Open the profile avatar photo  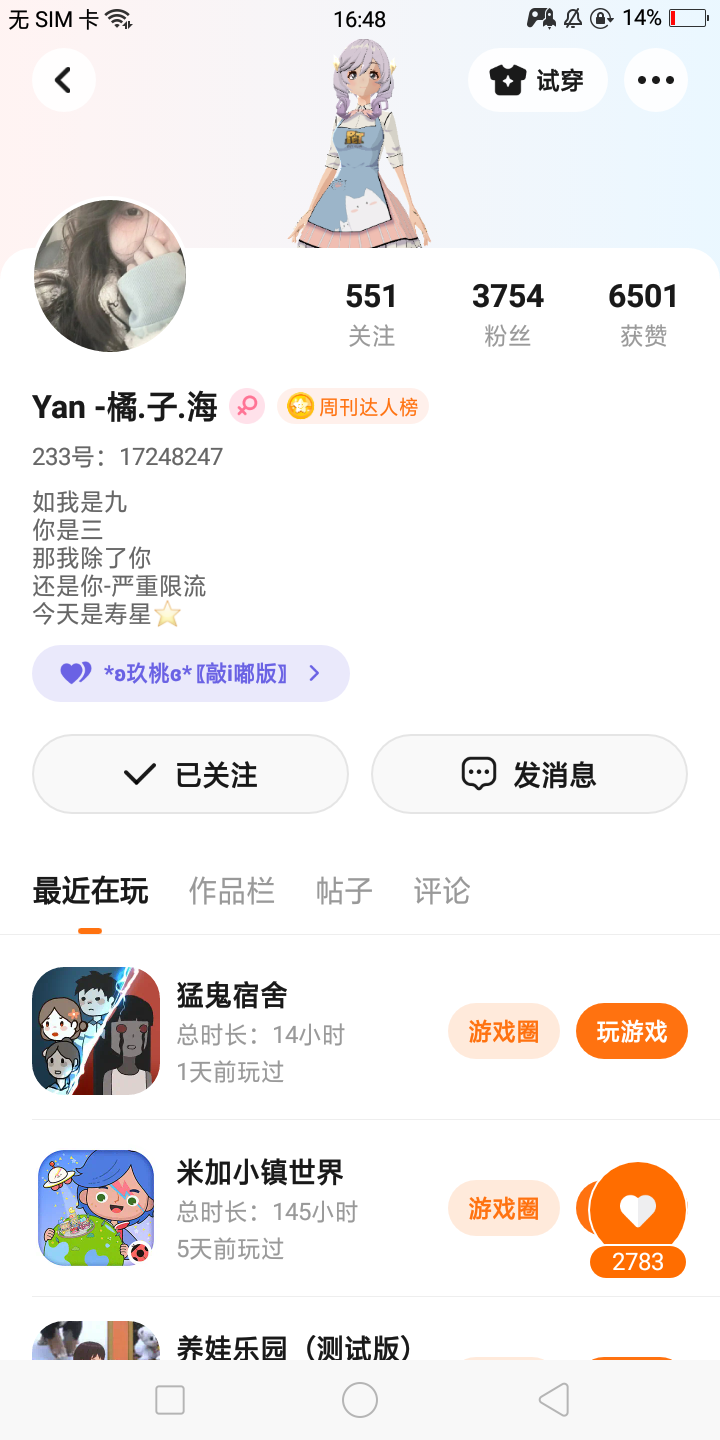point(110,276)
